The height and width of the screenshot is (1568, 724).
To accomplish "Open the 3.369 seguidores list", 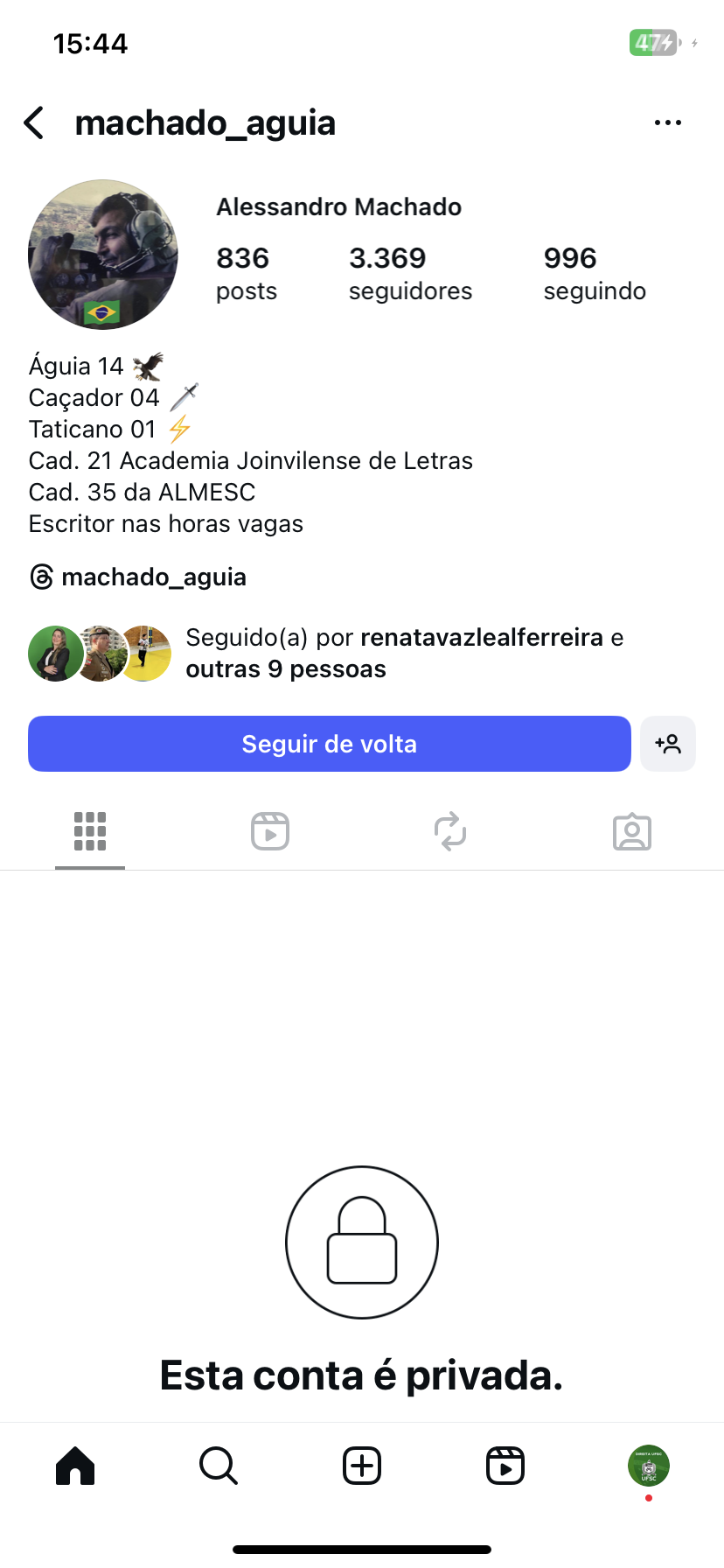I will click(x=410, y=273).
